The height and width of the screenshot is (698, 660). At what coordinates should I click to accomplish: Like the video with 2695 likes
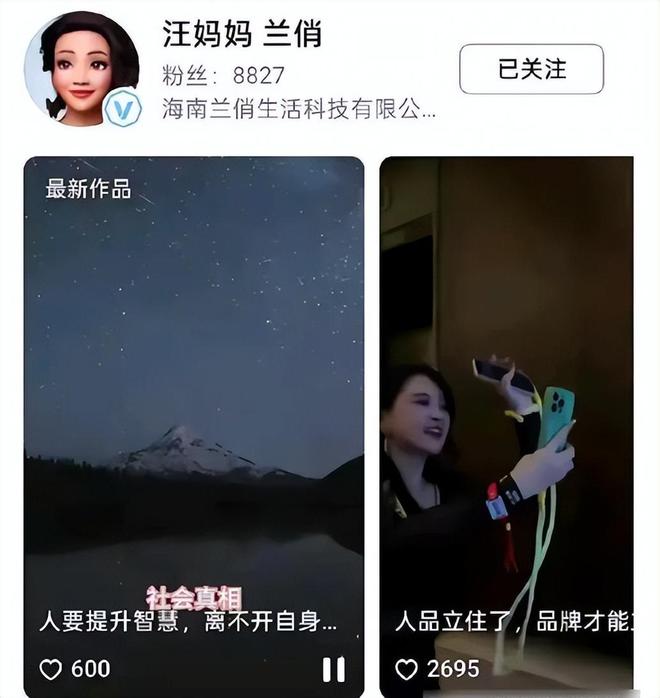click(x=406, y=669)
